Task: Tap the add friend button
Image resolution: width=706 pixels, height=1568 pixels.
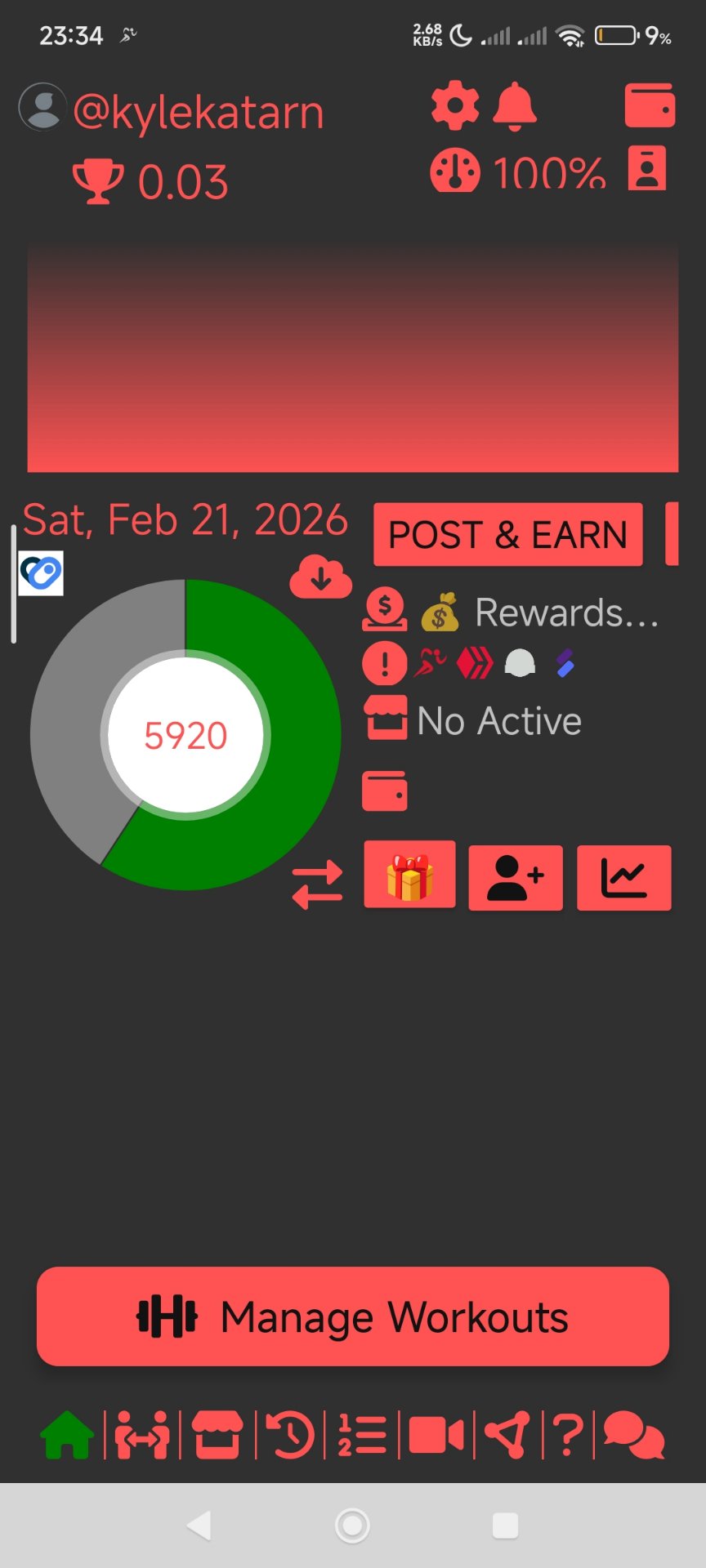Action: tap(515, 876)
